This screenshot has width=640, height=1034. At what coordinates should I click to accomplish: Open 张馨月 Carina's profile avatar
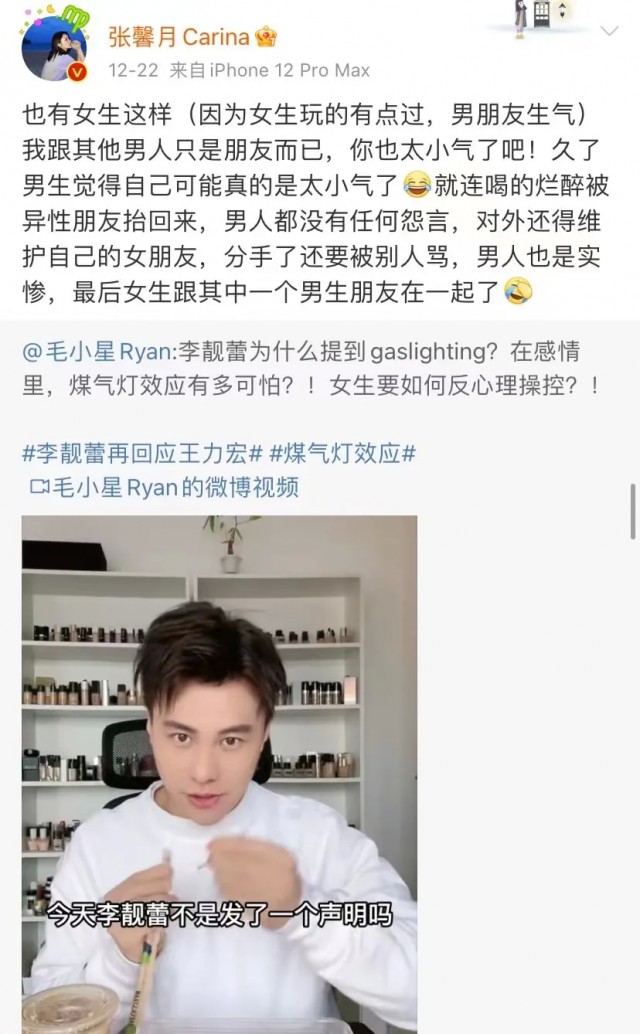54,49
